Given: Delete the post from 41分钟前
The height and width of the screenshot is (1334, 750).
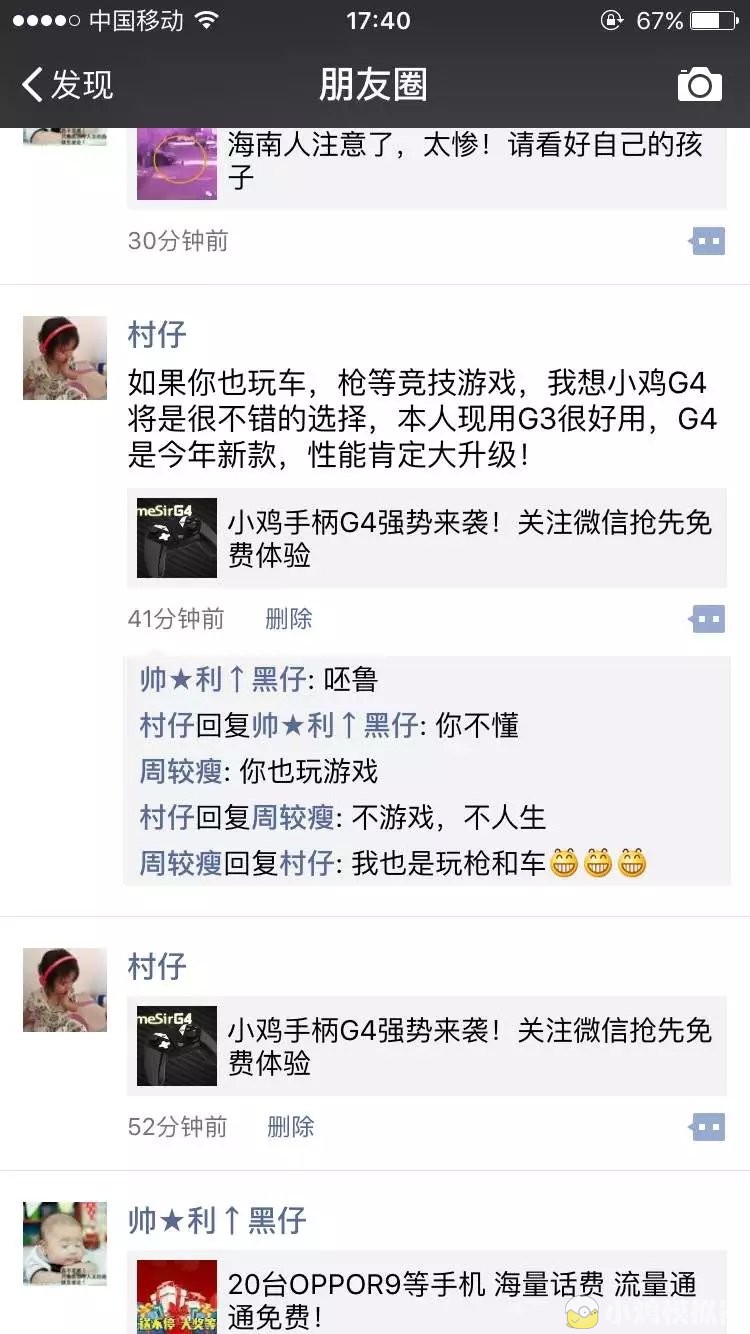Looking at the screenshot, I should (x=289, y=619).
